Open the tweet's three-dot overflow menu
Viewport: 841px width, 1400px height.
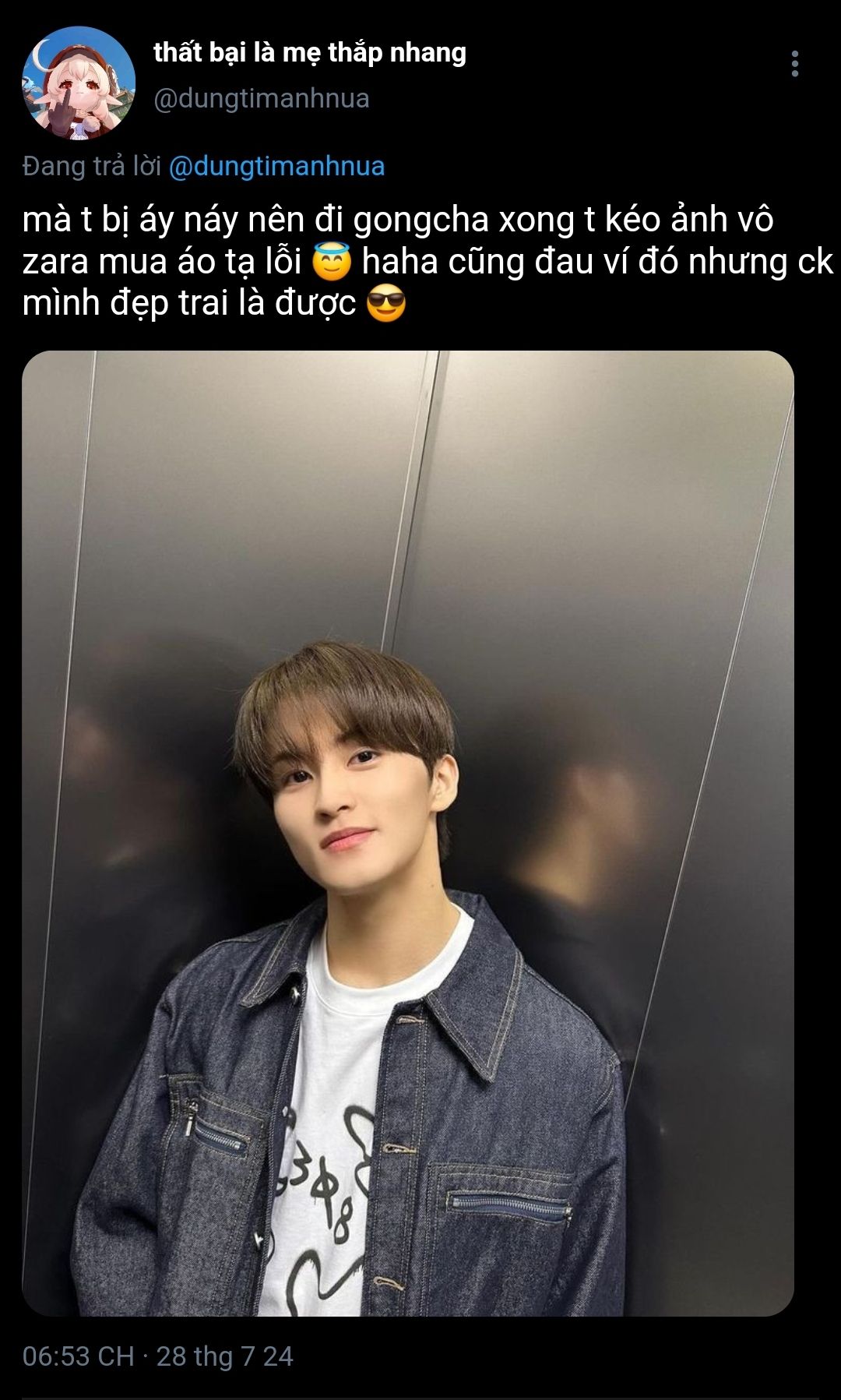pyautogui.click(x=794, y=64)
